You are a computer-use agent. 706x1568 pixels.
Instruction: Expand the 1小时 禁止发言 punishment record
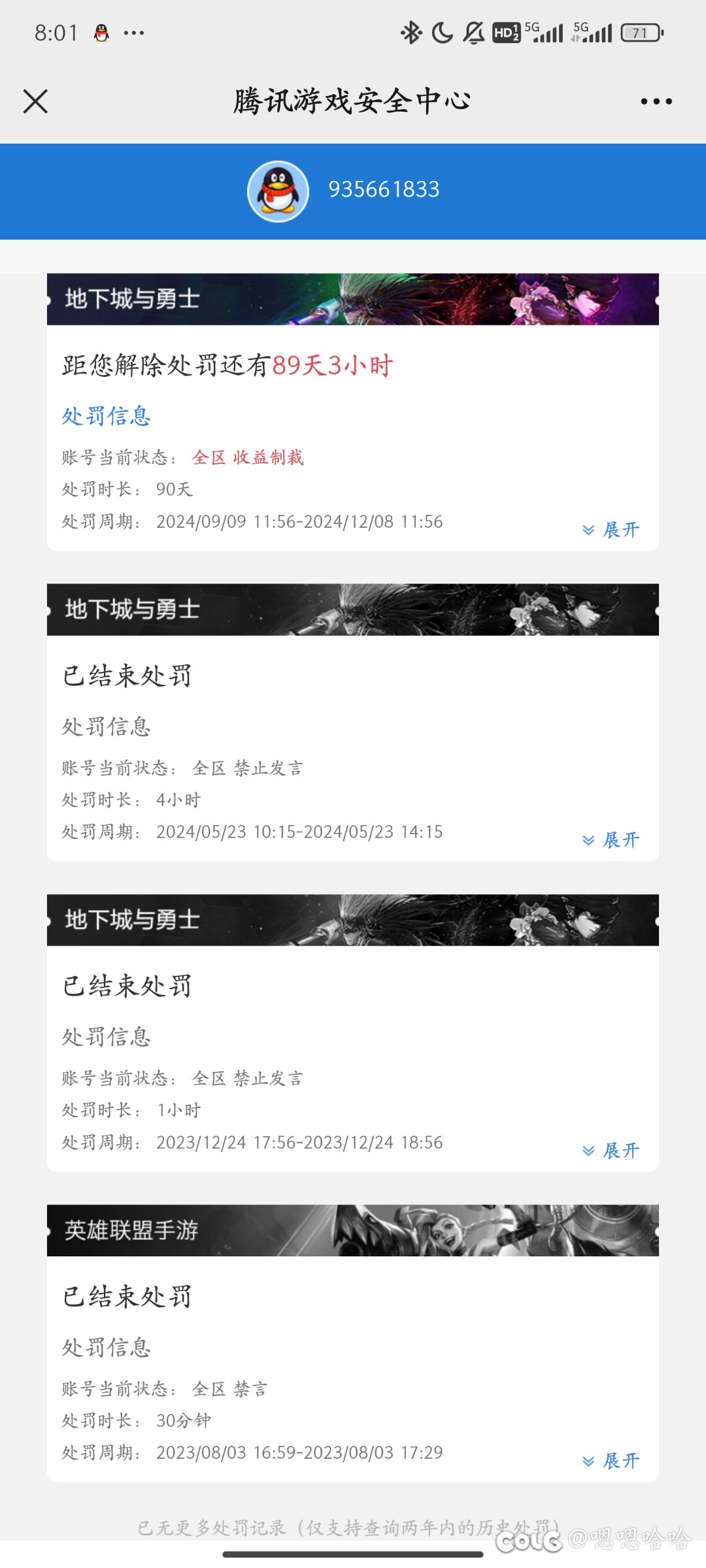pos(611,1151)
